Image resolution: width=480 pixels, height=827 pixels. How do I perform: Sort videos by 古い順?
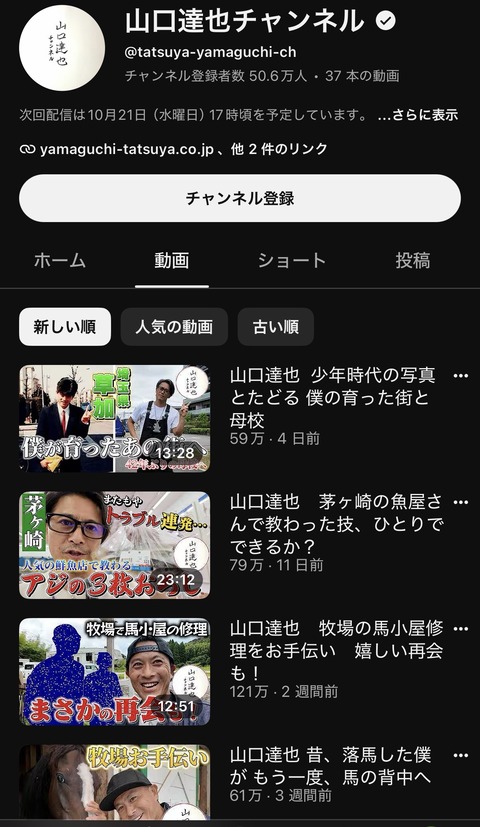276,327
